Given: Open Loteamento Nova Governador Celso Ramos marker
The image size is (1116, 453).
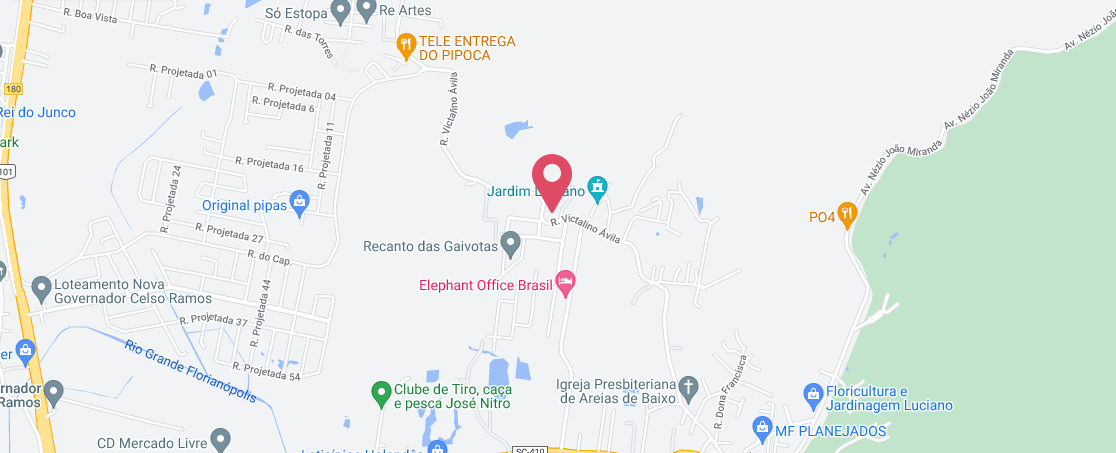Looking at the screenshot, I should 41,290.
